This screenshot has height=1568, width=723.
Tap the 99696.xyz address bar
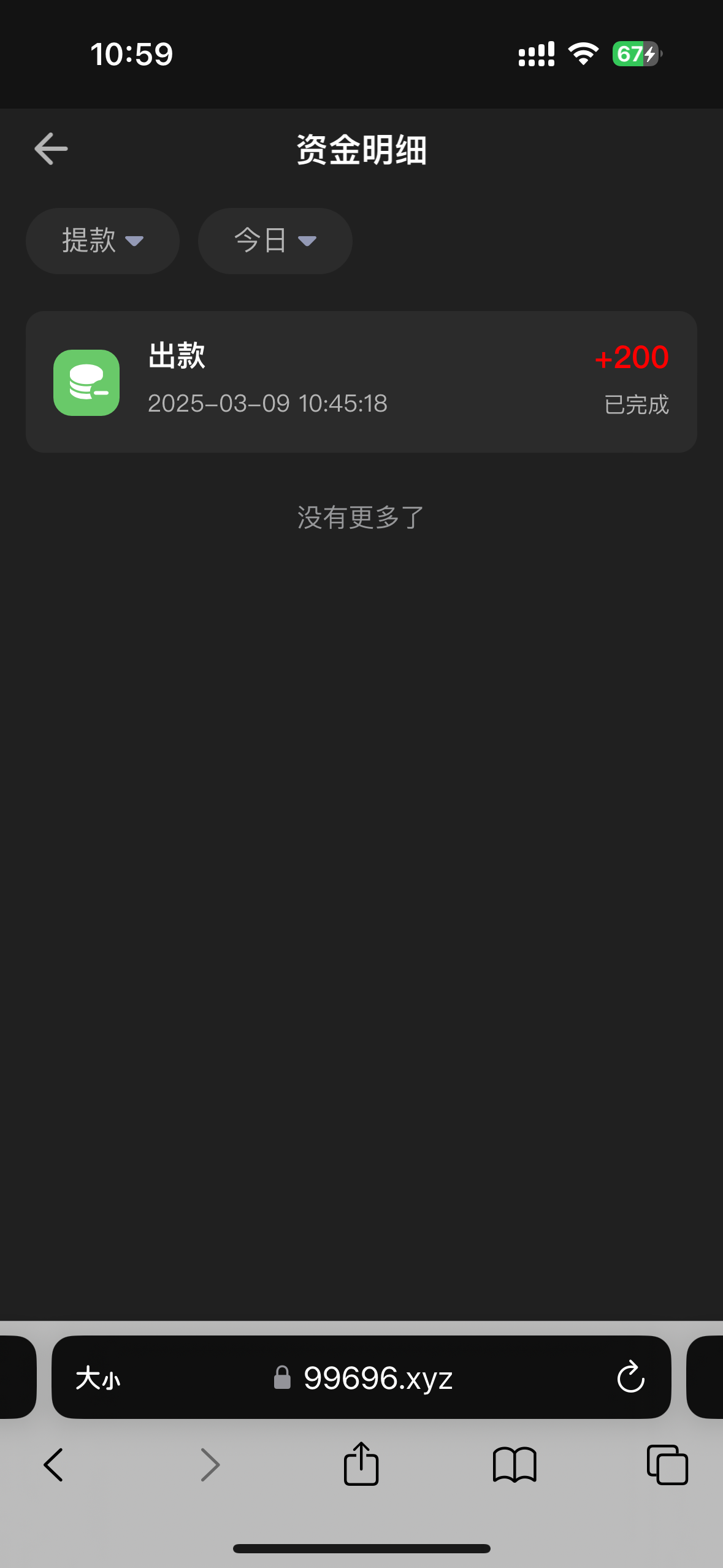tap(362, 1378)
